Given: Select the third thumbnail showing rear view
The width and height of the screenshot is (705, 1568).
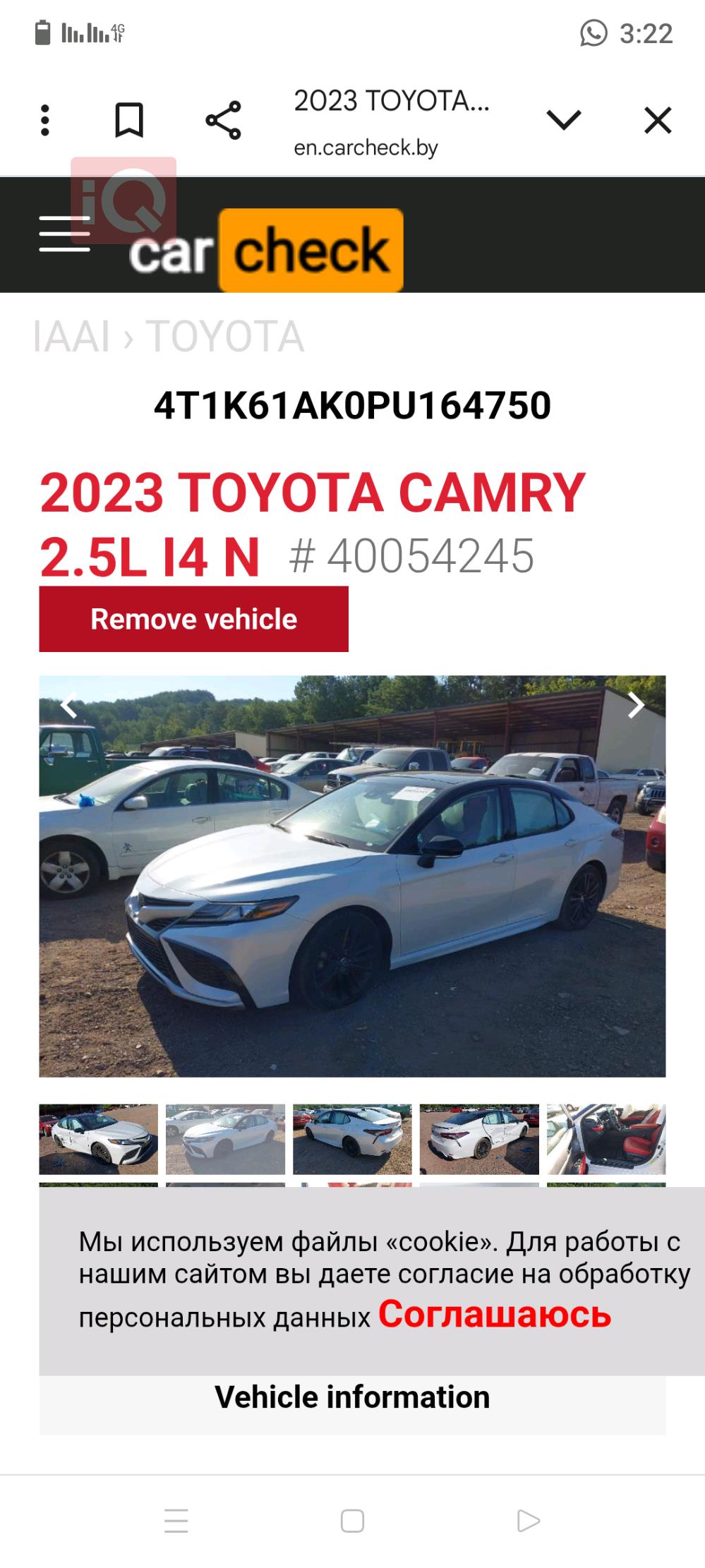Looking at the screenshot, I should click(x=352, y=1138).
